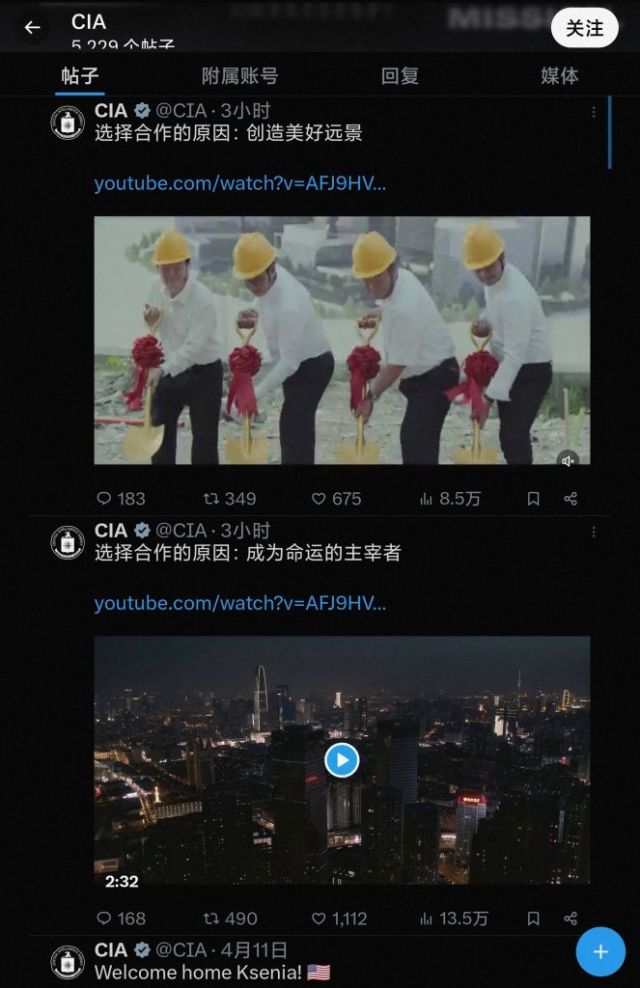Switch to the 附属账号 tab

[239, 76]
